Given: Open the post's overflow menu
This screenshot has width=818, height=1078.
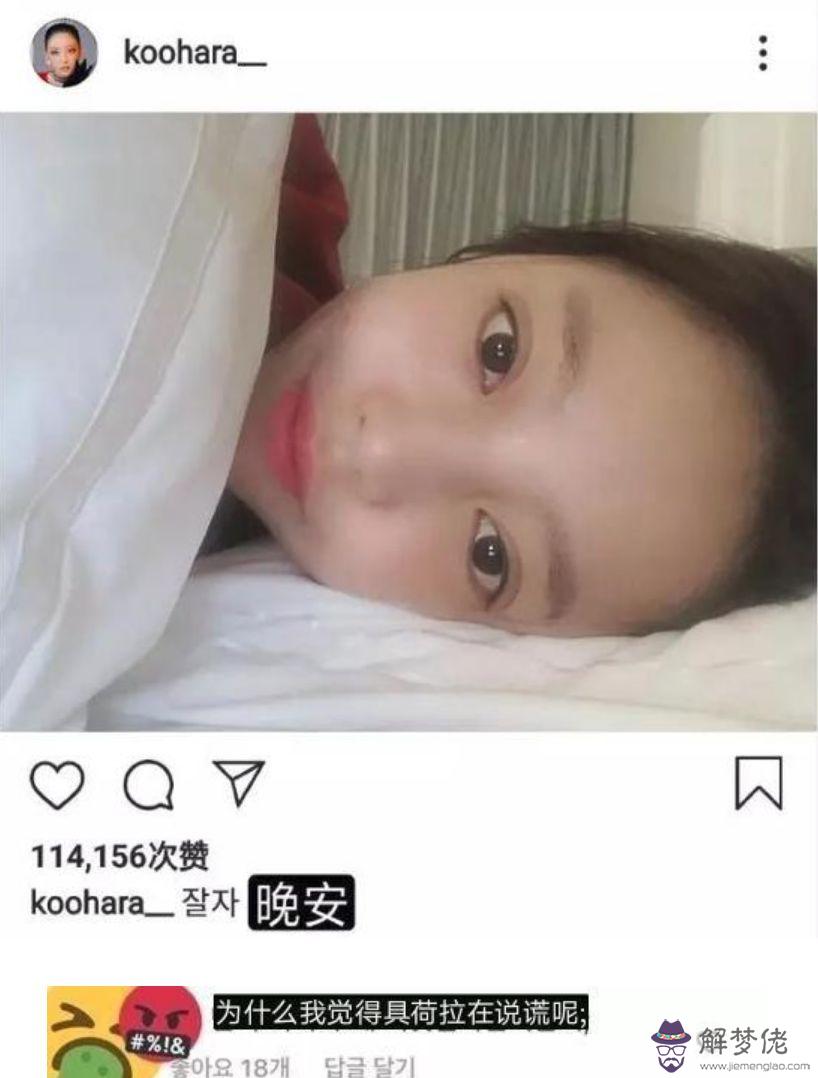Looking at the screenshot, I should 763,53.
